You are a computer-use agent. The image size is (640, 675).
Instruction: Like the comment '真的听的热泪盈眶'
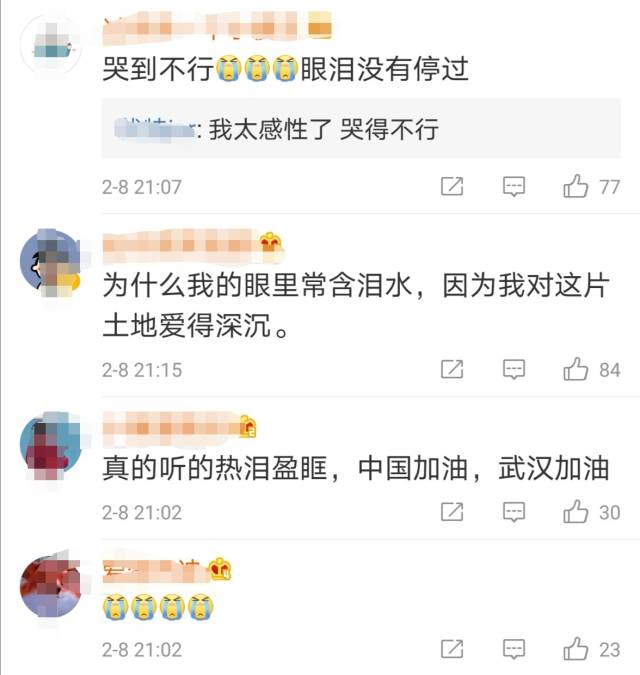576,512
